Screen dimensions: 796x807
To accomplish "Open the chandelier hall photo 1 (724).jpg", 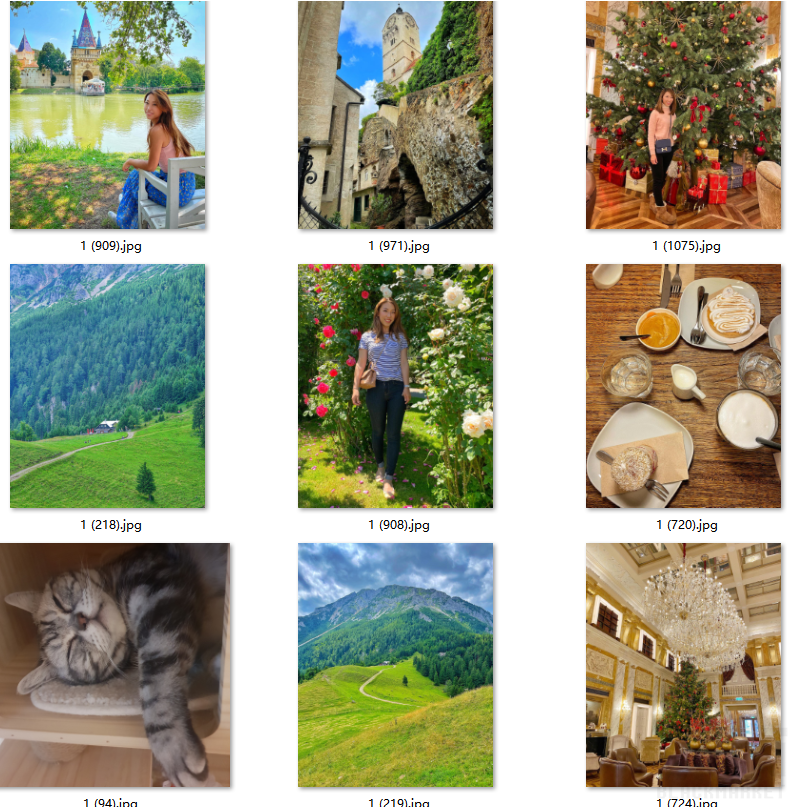I will (683, 665).
